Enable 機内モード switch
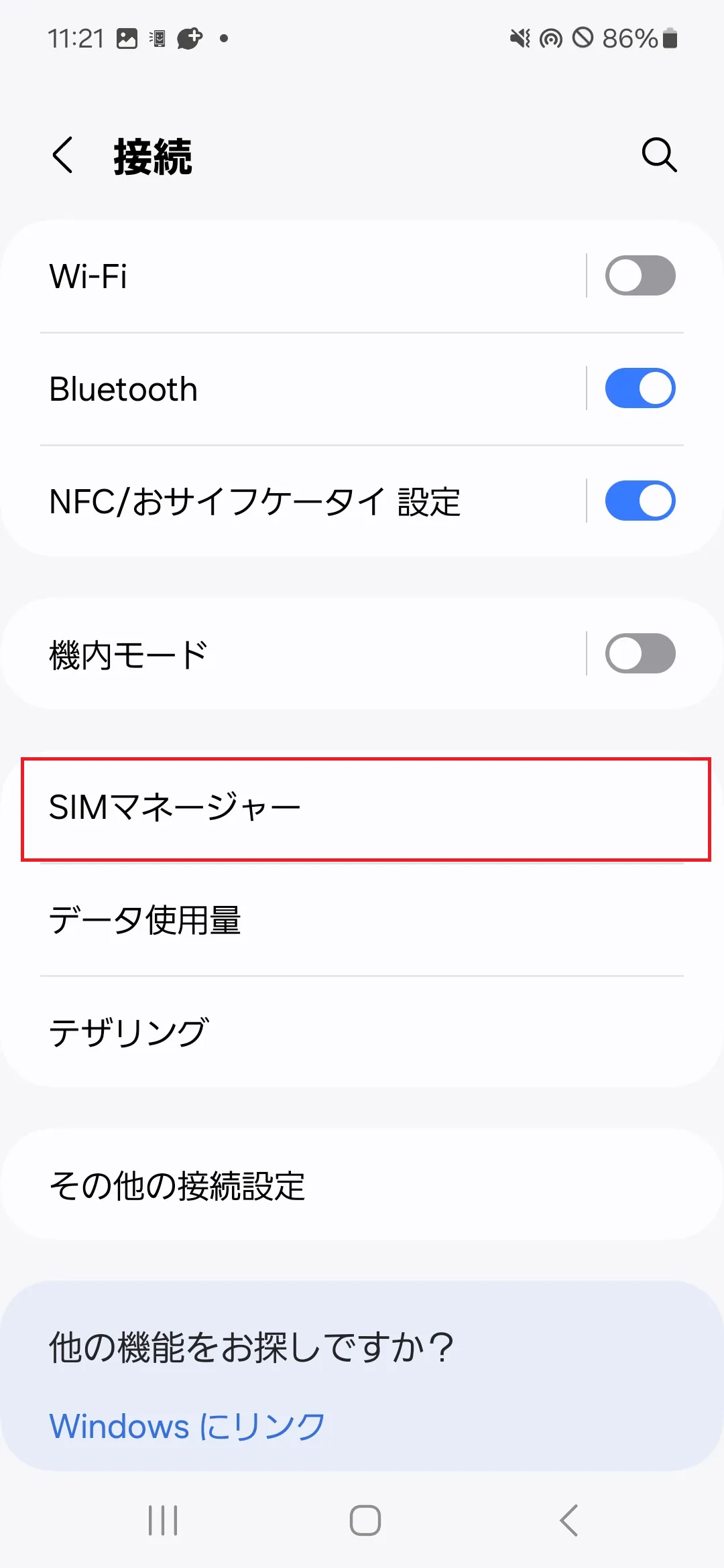 (x=640, y=653)
